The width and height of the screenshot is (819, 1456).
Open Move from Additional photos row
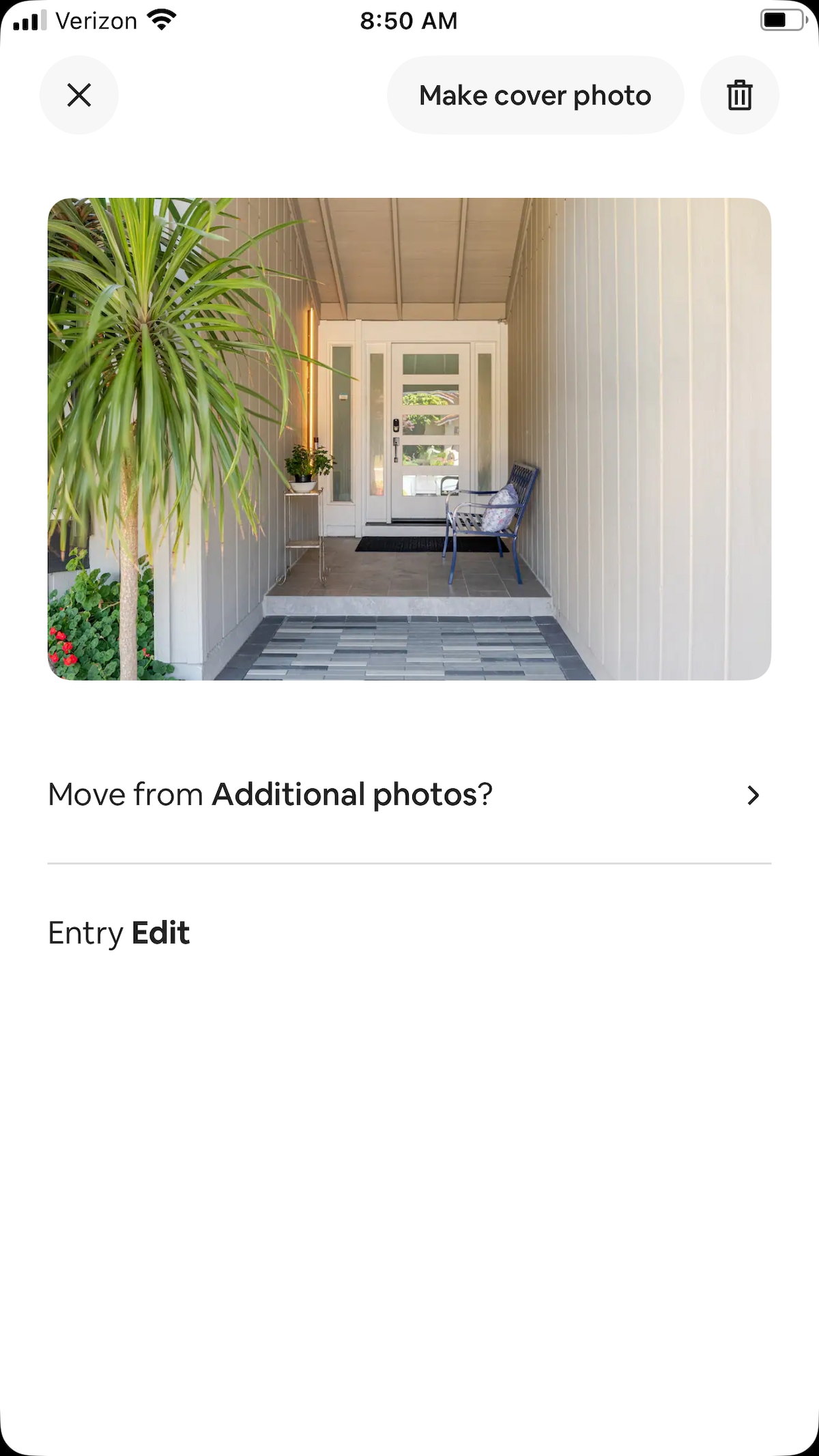pyautogui.click(x=409, y=795)
